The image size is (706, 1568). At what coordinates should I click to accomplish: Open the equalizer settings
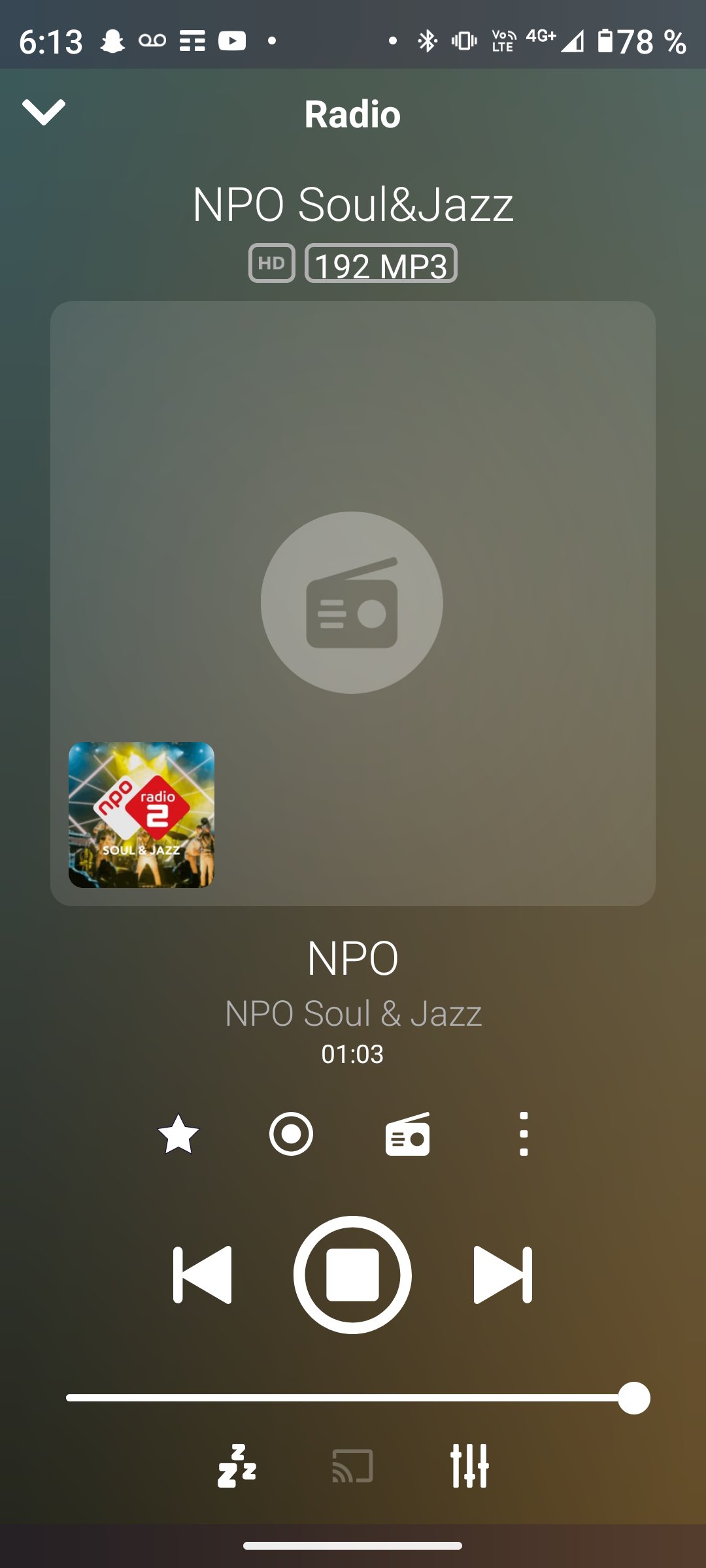click(x=469, y=1465)
